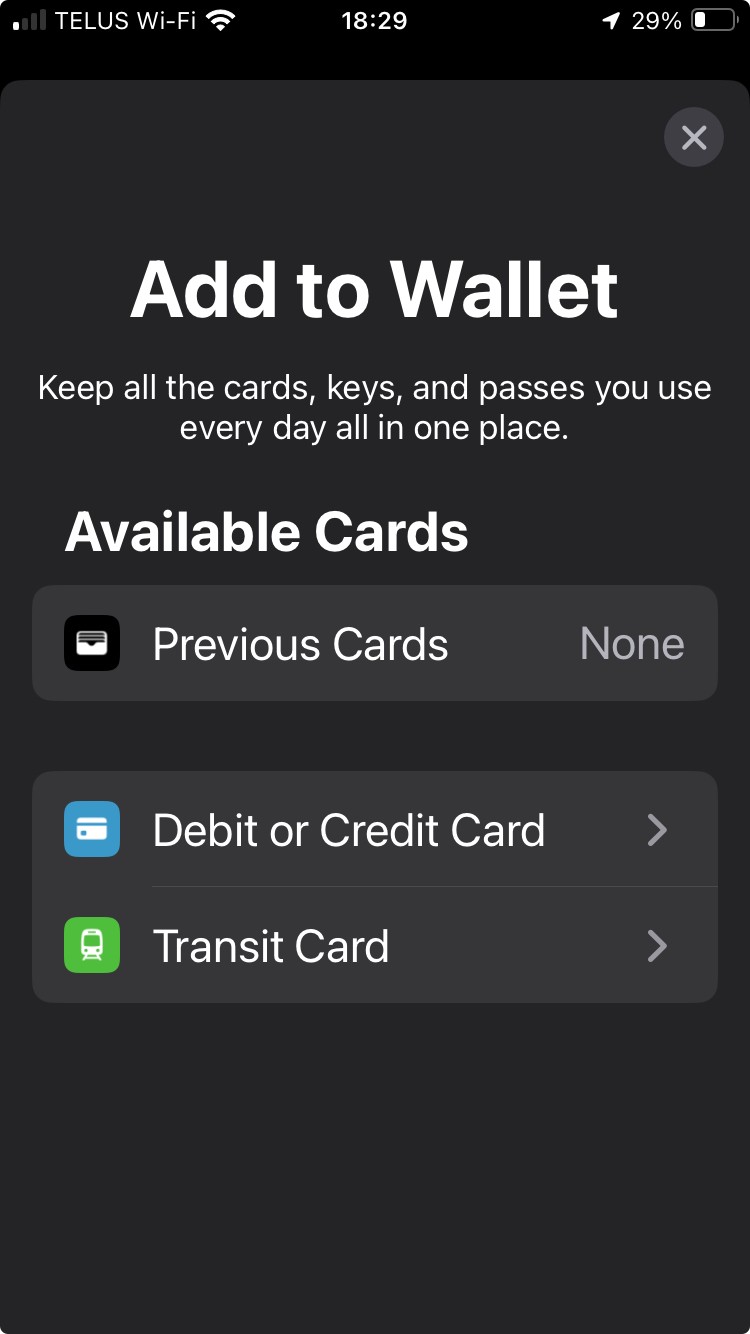The height and width of the screenshot is (1334, 750).
Task: Click the 18:29 clock in status bar
Action: point(374,20)
